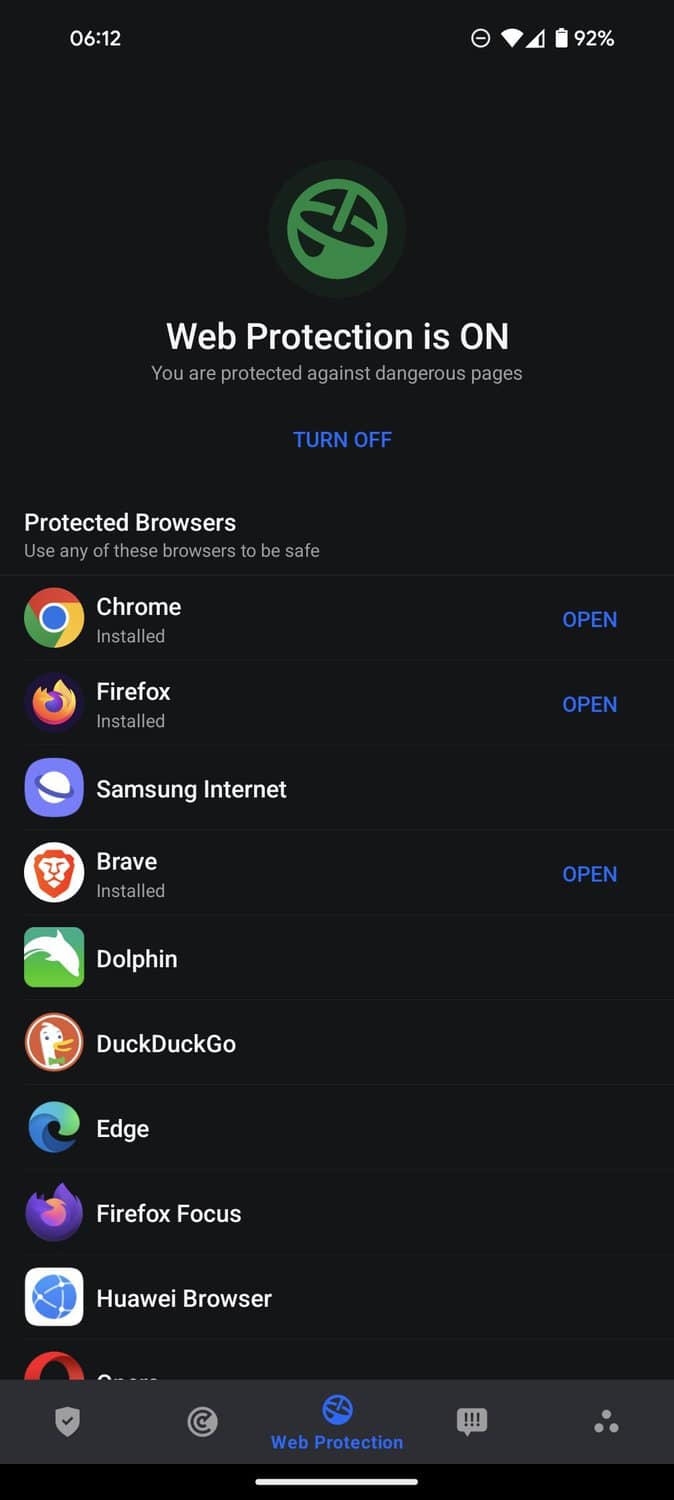The image size is (674, 1500).
Task: Switch to the radar scan tab
Action: click(202, 1422)
